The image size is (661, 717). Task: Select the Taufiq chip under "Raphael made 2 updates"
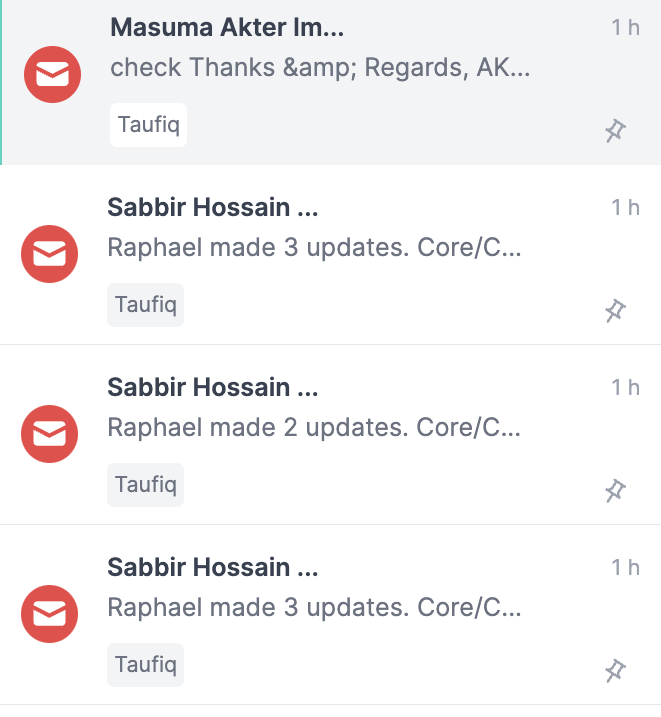pyautogui.click(x=145, y=485)
